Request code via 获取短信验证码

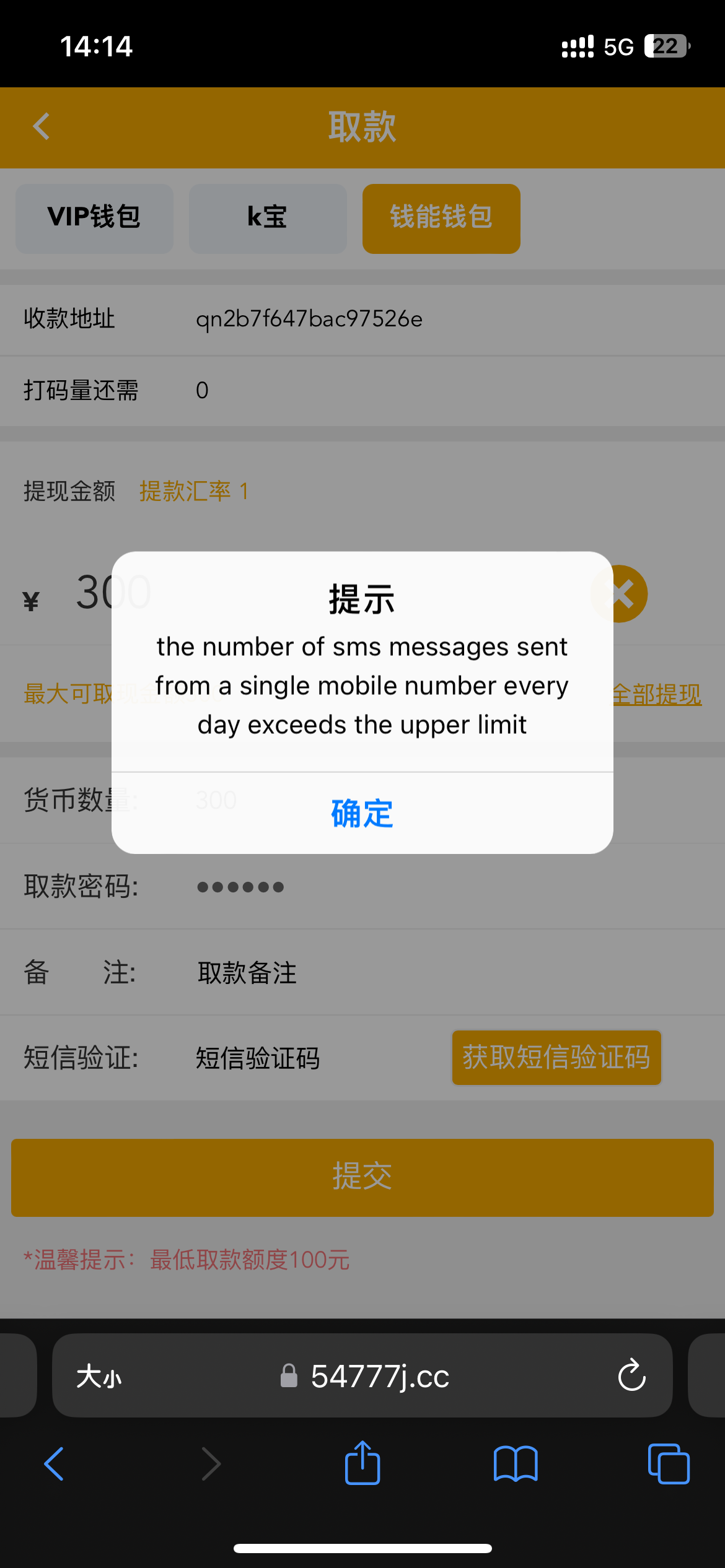click(556, 1058)
